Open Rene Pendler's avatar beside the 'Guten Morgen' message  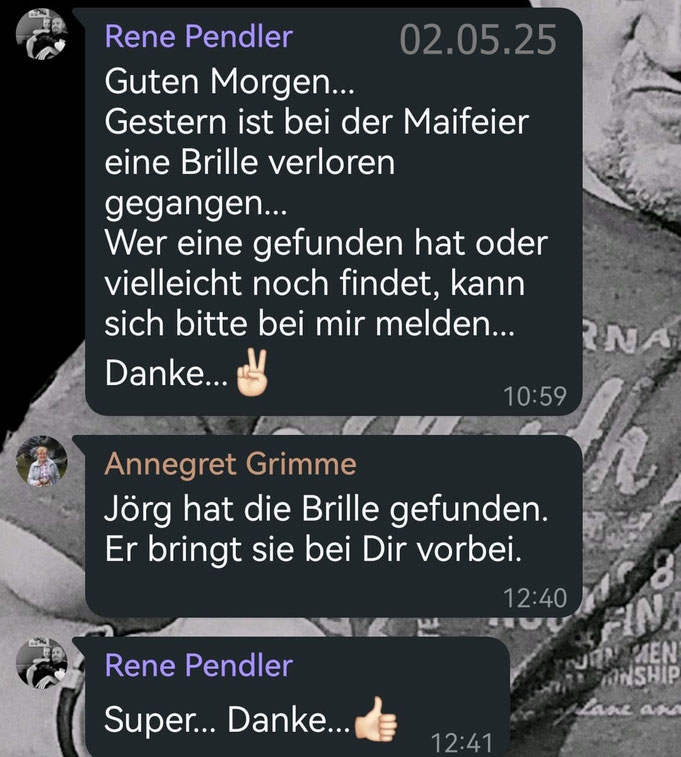click(42, 36)
